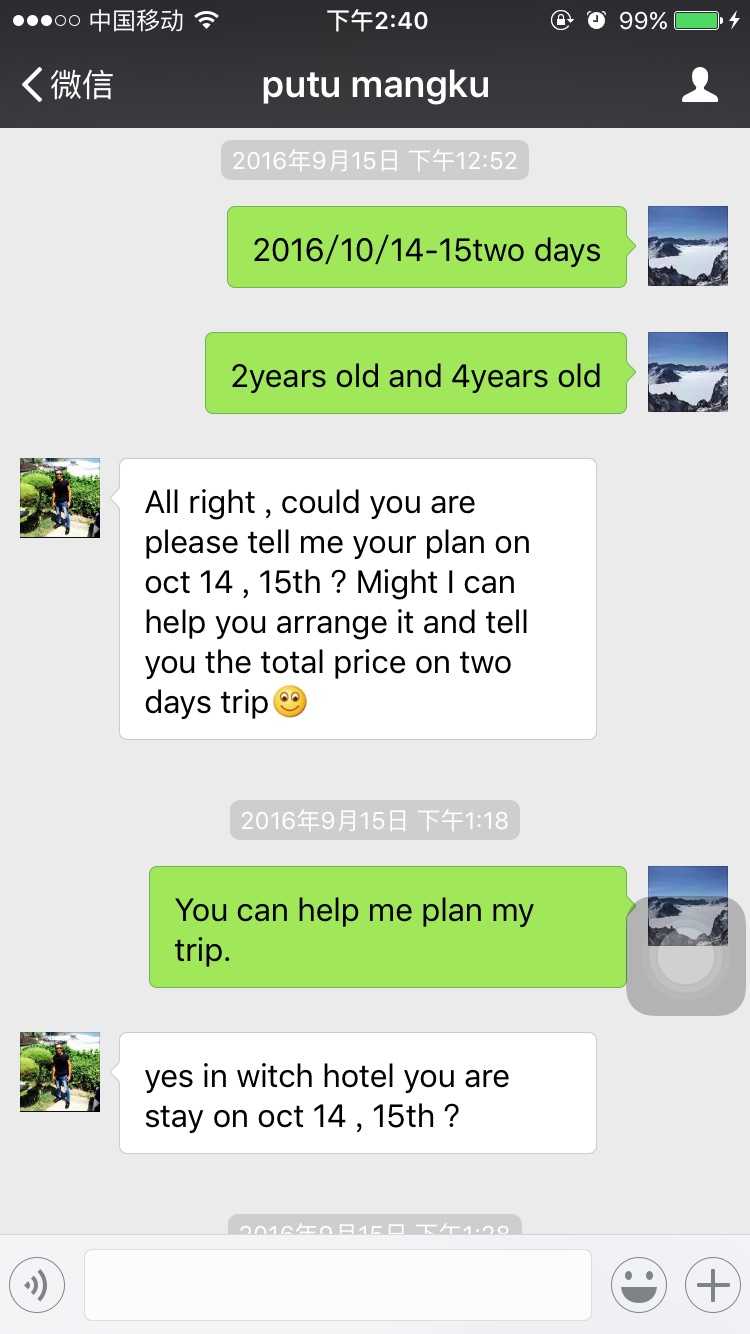Go back to the WeChat chat list
Image resolution: width=750 pixels, height=1334 pixels.
coord(66,85)
